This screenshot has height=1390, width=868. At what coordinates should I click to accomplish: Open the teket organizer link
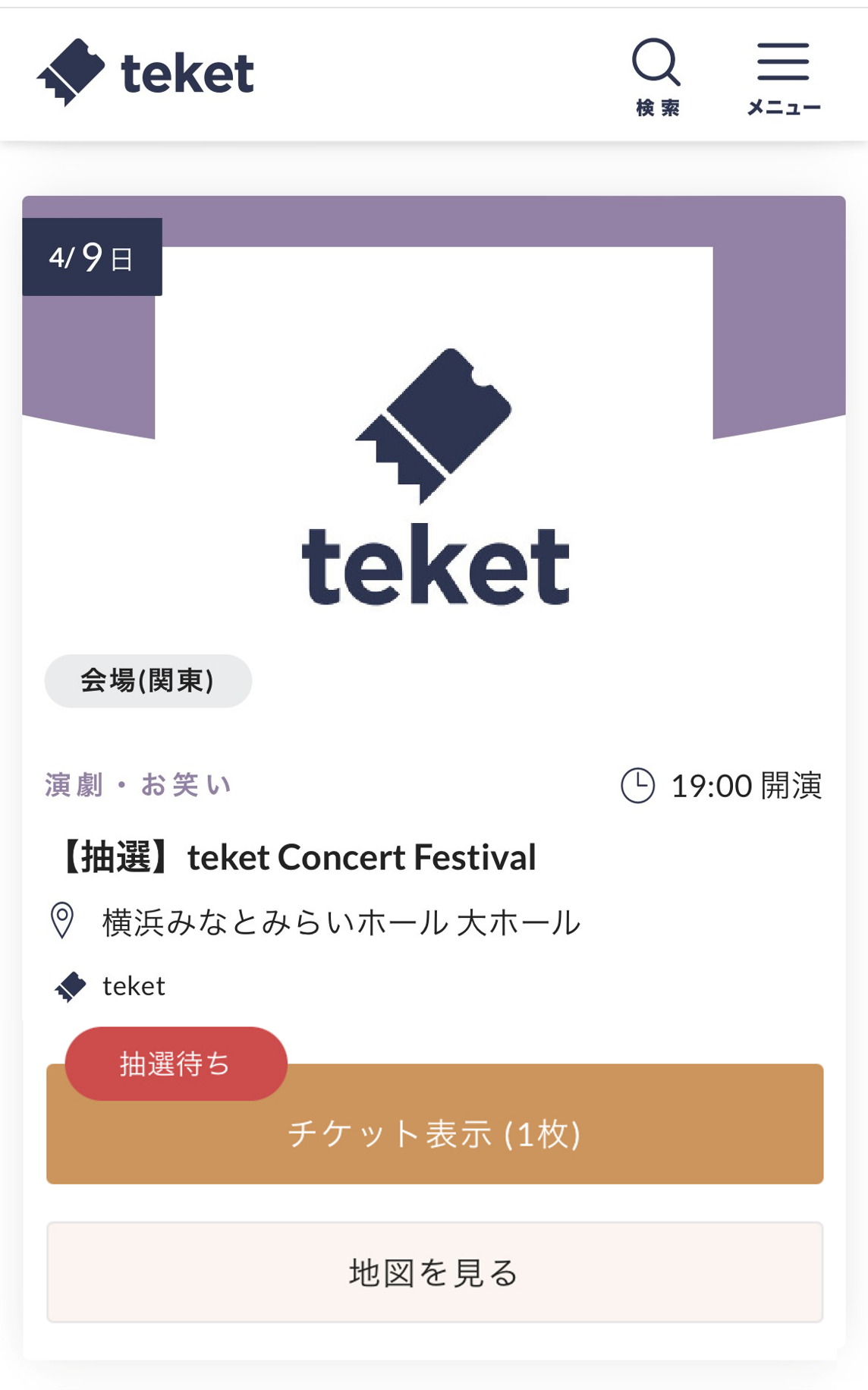pos(134,986)
